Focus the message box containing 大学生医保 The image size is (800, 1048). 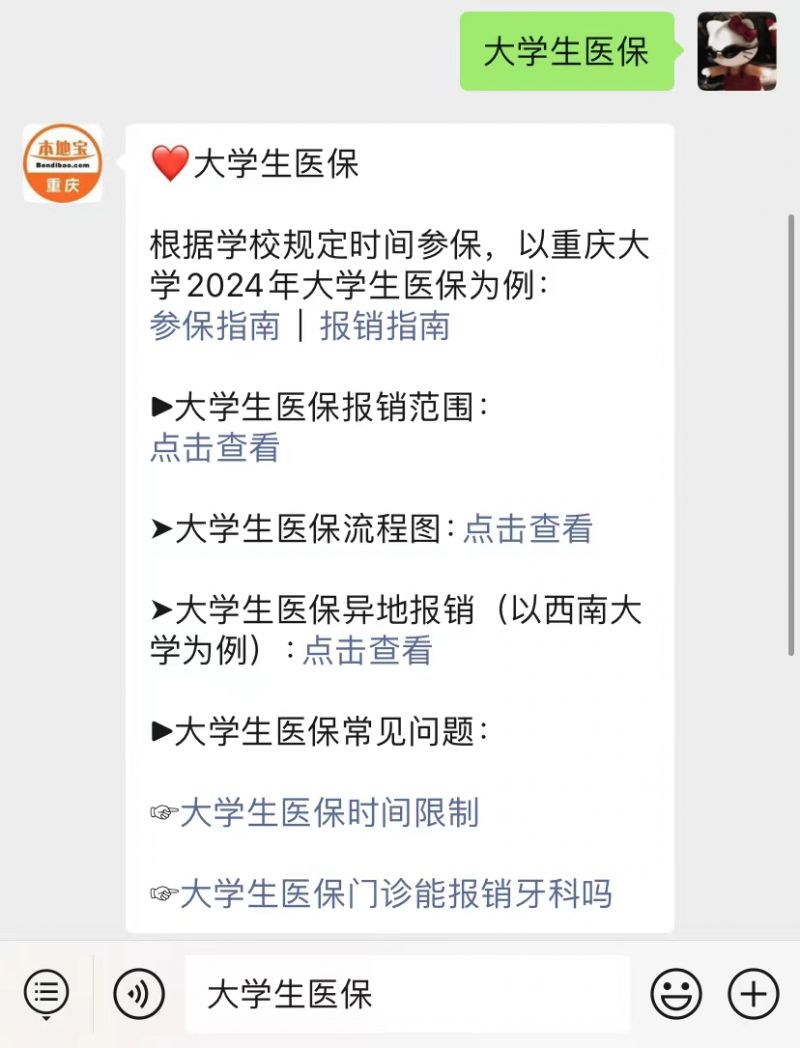(407, 994)
